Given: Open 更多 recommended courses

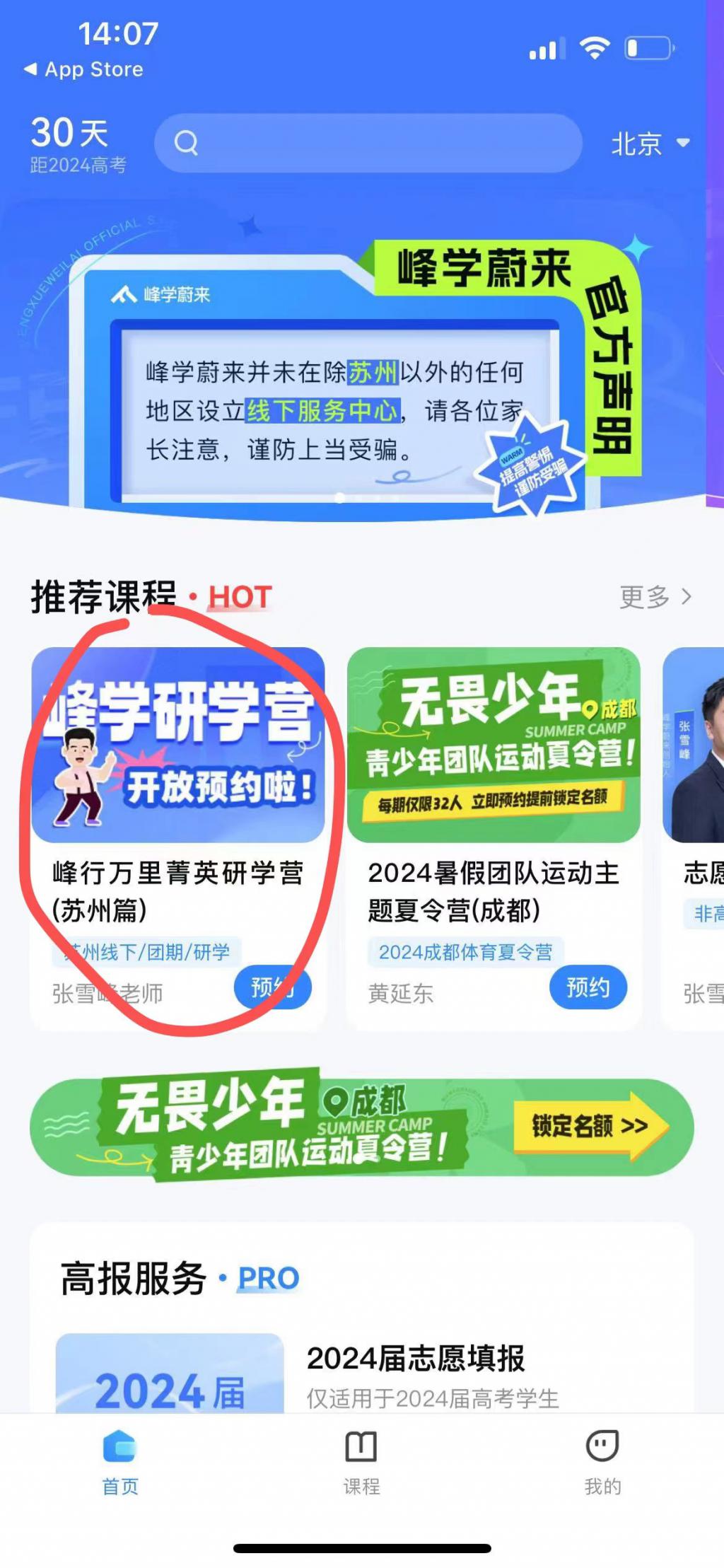Looking at the screenshot, I should (655, 597).
